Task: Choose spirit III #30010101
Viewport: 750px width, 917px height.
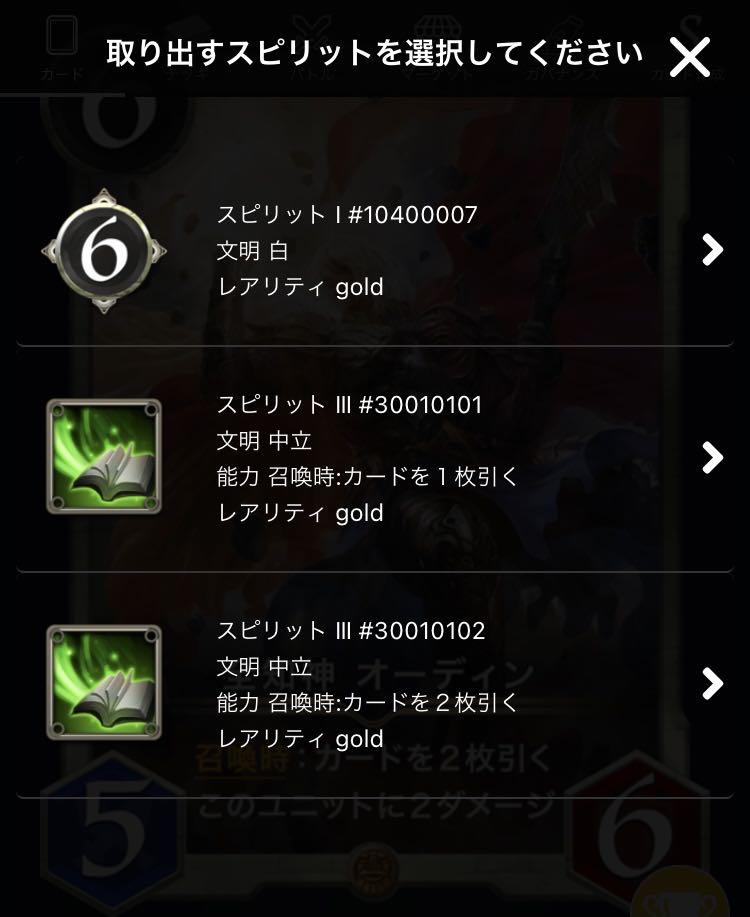Action: click(x=375, y=458)
